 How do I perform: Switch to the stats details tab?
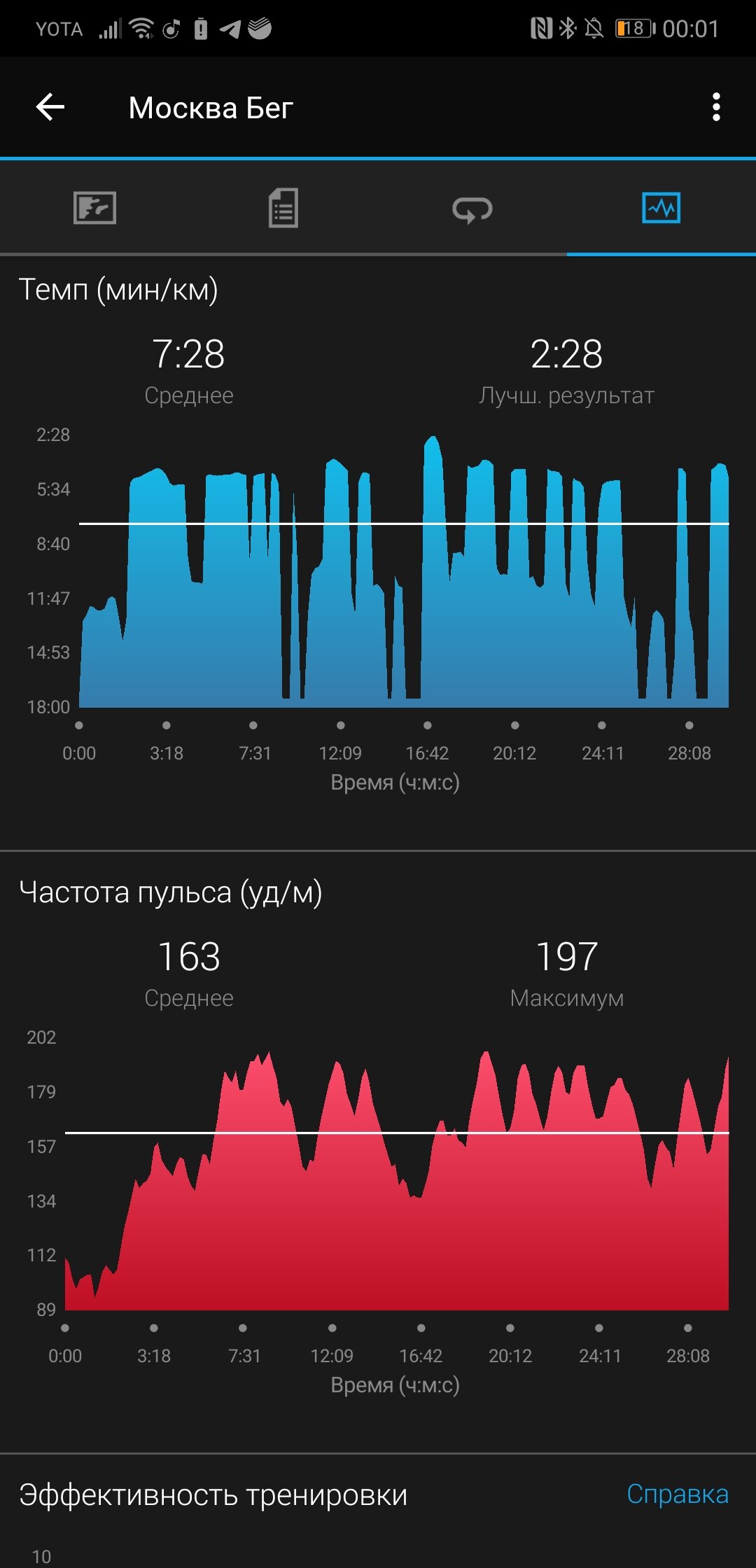pos(283,208)
